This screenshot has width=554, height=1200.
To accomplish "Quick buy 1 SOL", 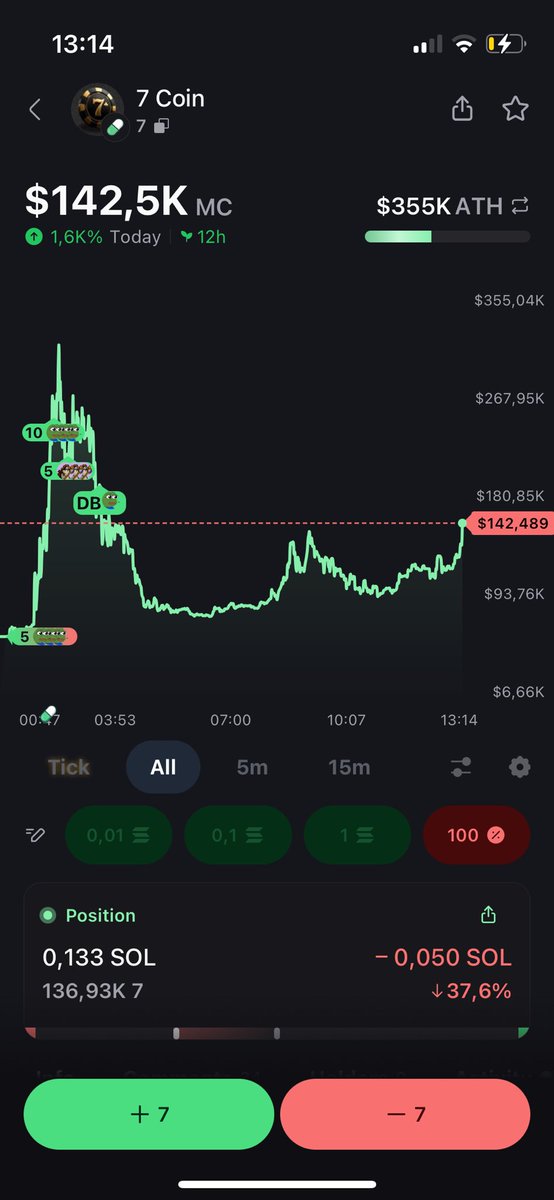I will tap(357, 835).
